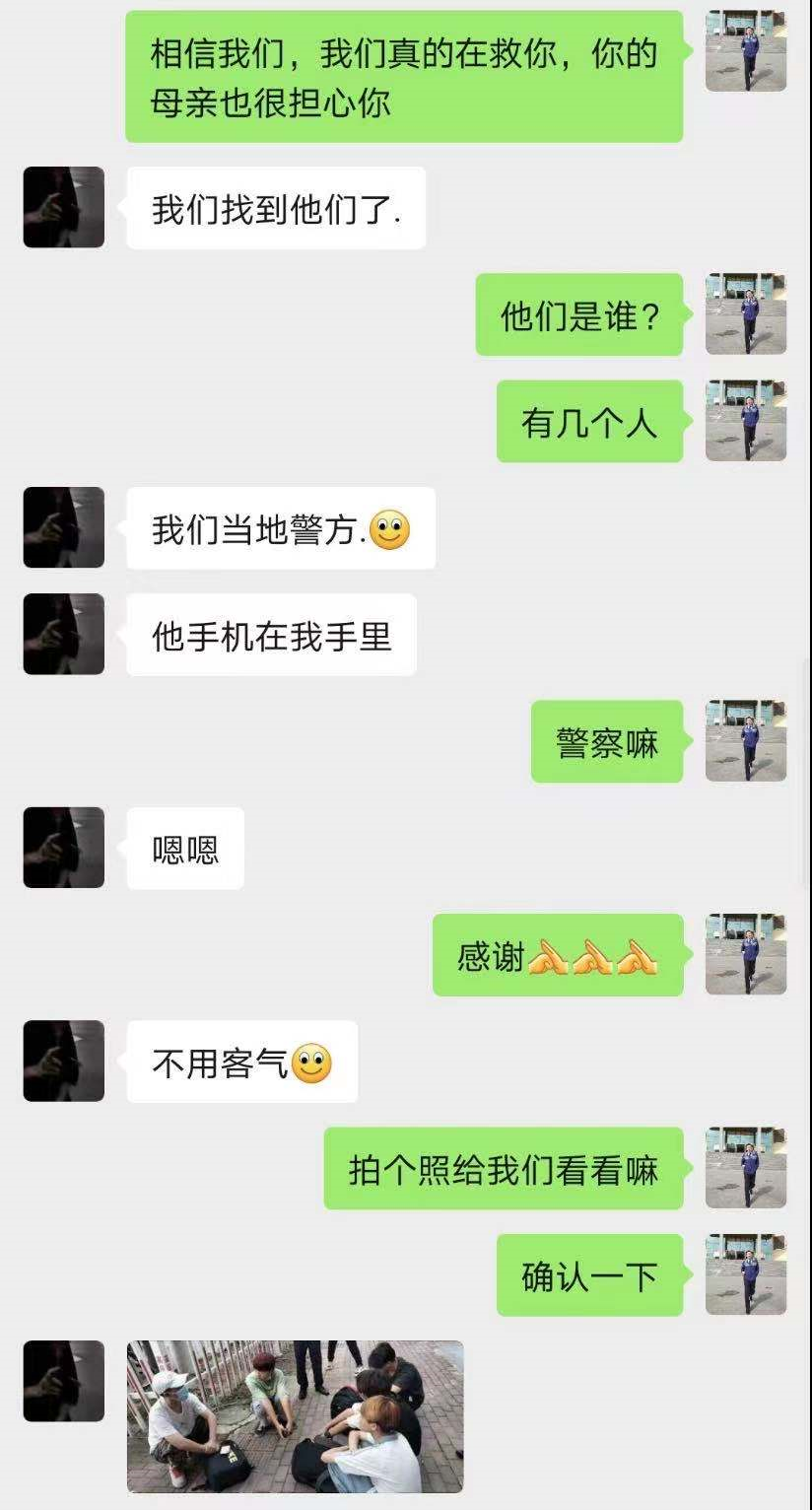Screen dimensions: 812x1510
Task: Tap the dark avatar next to "嗯嗯"
Action: pos(64,848)
